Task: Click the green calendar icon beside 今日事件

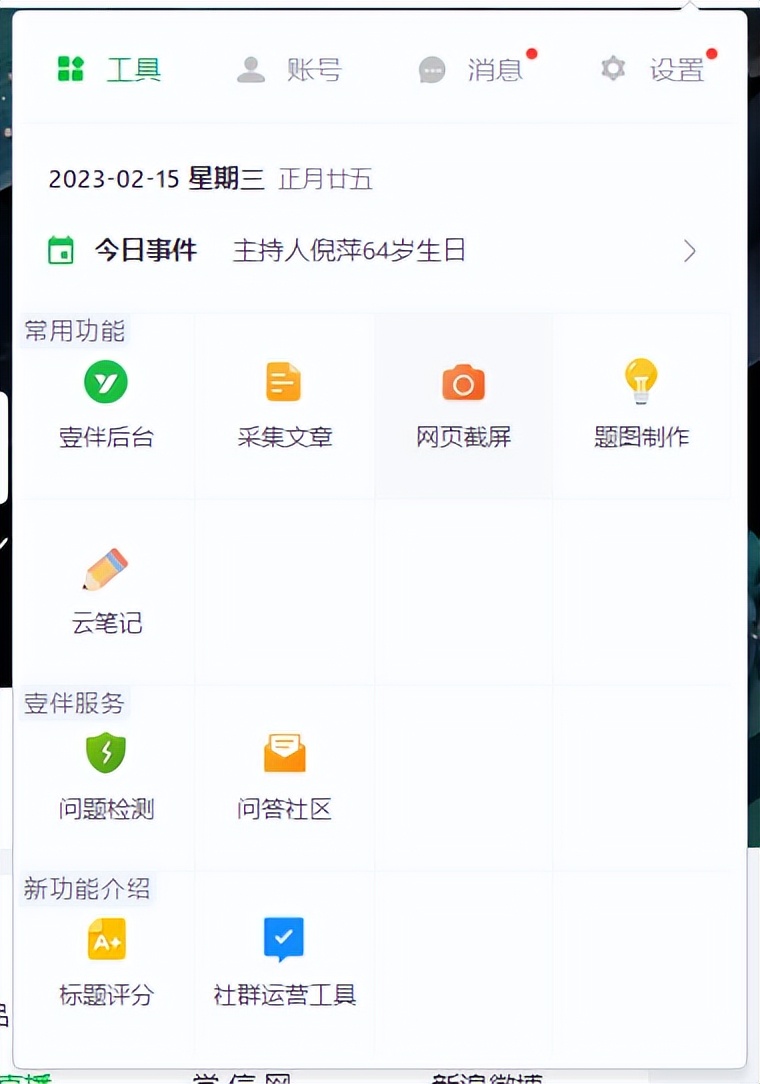Action: coord(61,250)
